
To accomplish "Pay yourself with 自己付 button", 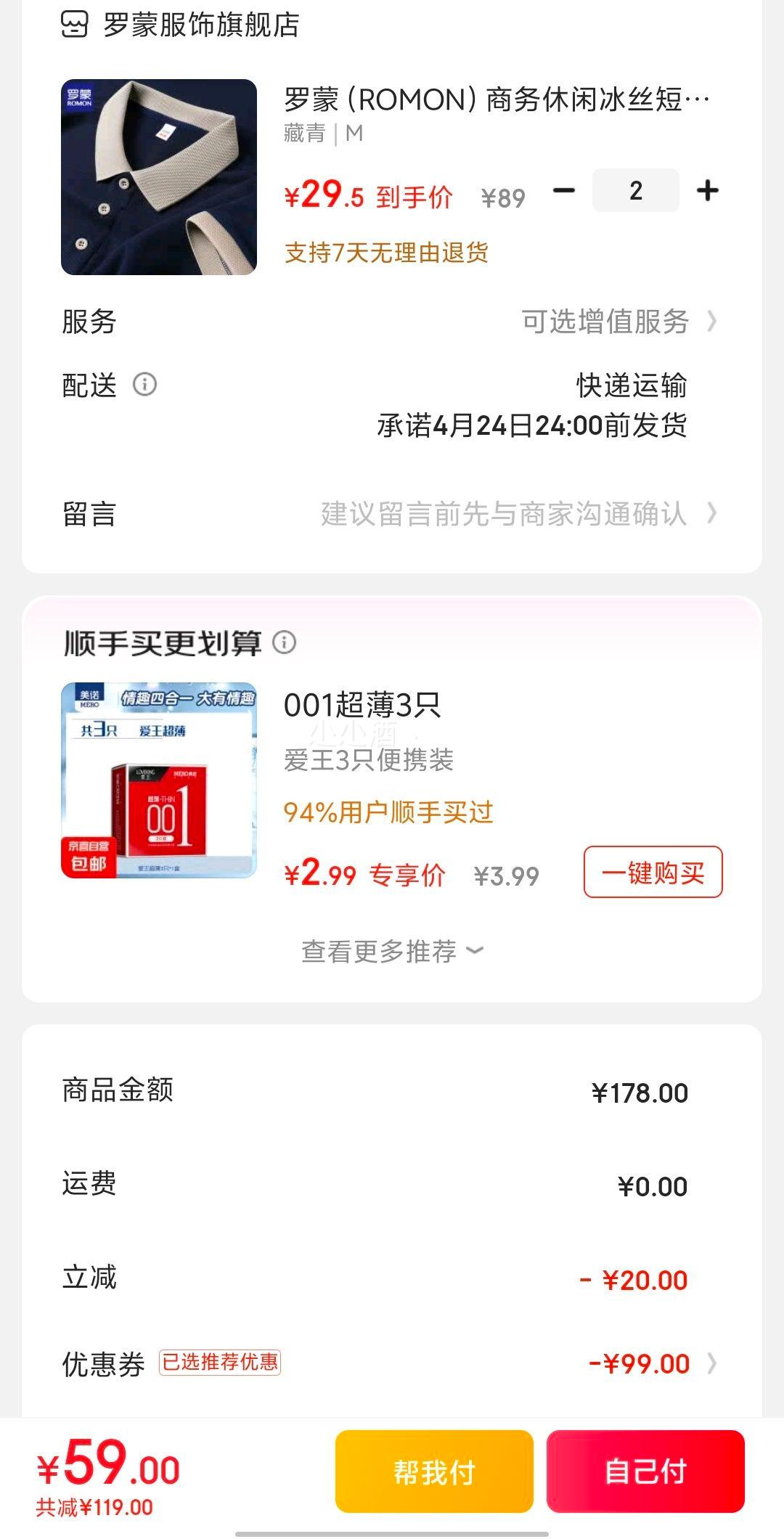I will 645,1471.
